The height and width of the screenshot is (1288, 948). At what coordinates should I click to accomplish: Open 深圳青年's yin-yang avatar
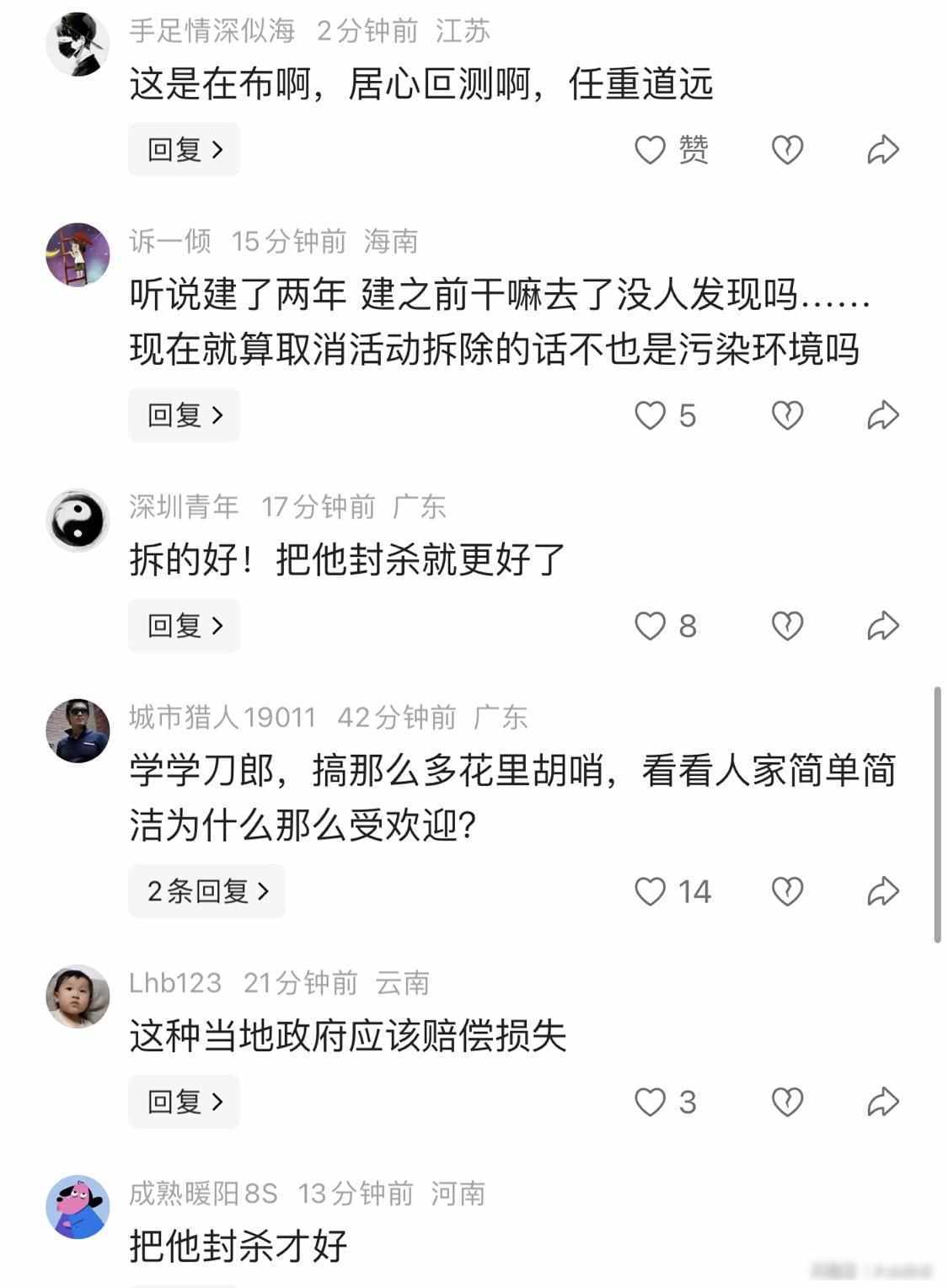click(78, 520)
